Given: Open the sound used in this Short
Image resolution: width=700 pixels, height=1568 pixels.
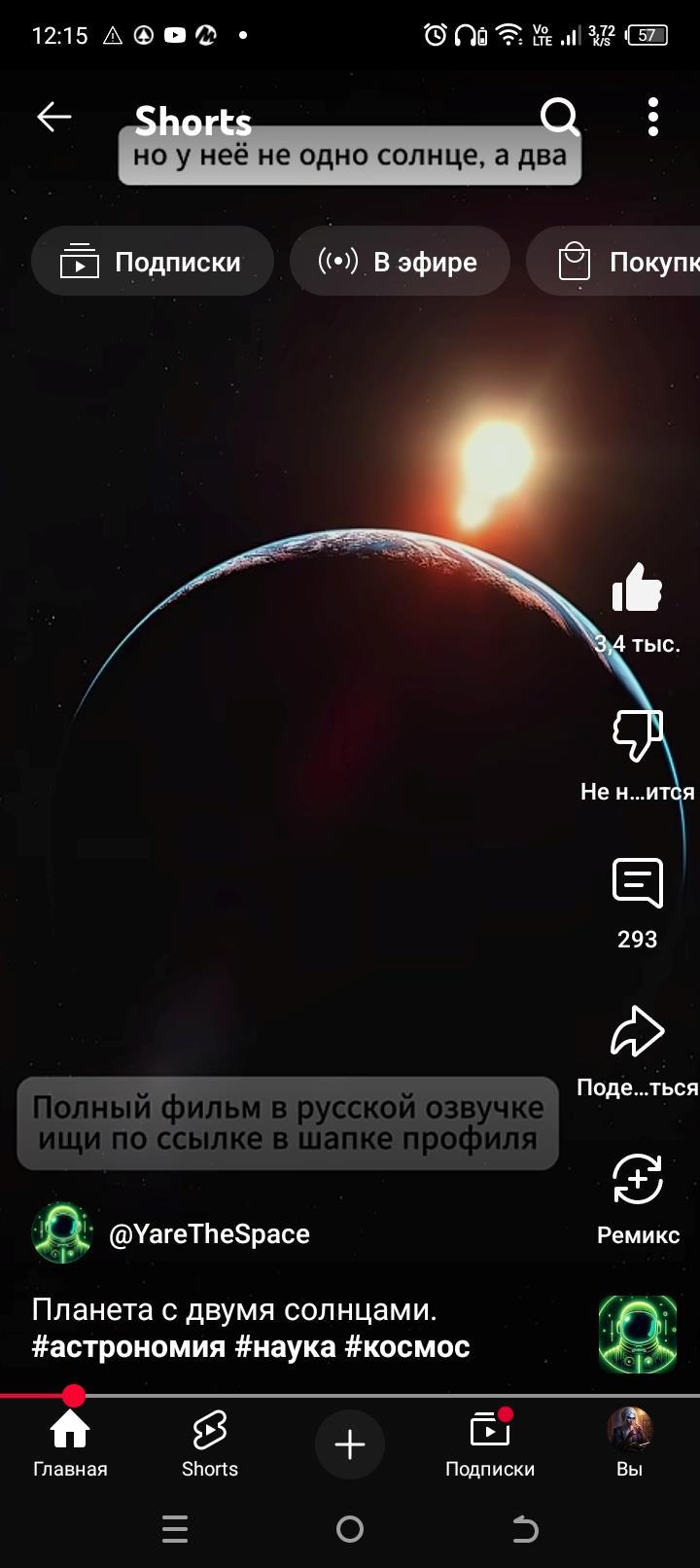Looking at the screenshot, I should tap(637, 1334).
